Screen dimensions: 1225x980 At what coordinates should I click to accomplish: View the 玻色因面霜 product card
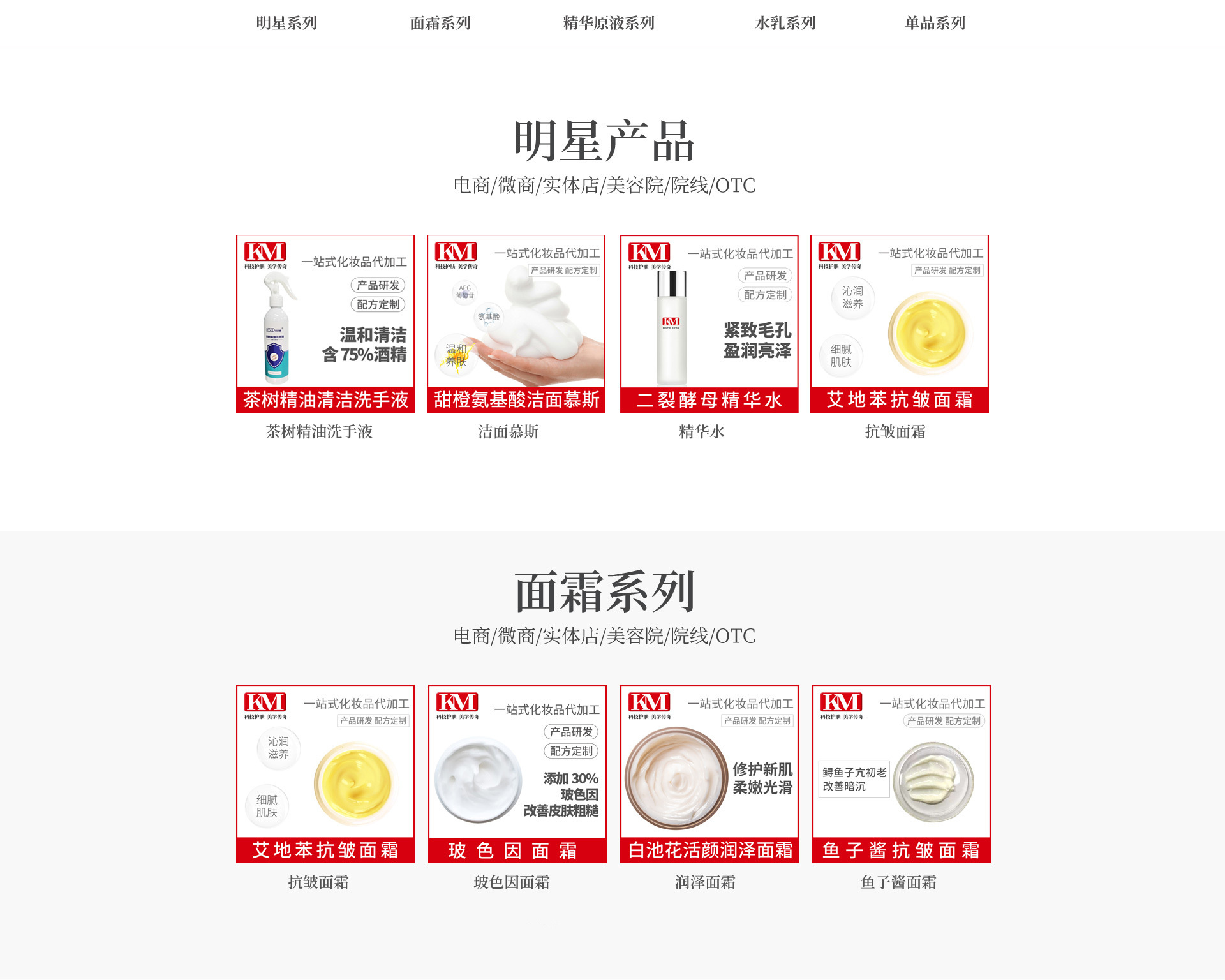pyautogui.click(x=517, y=774)
